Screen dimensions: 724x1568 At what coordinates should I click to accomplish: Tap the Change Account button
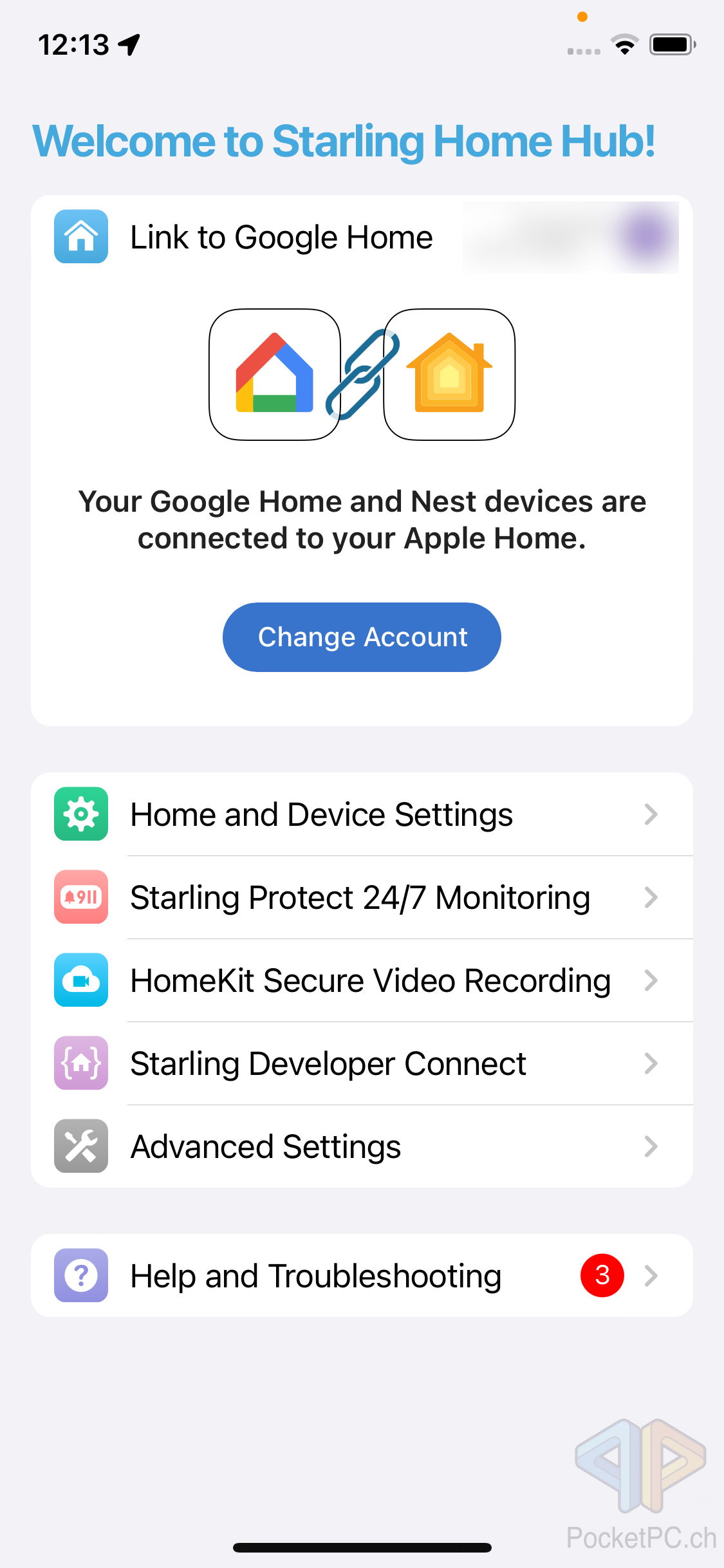coord(362,637)
